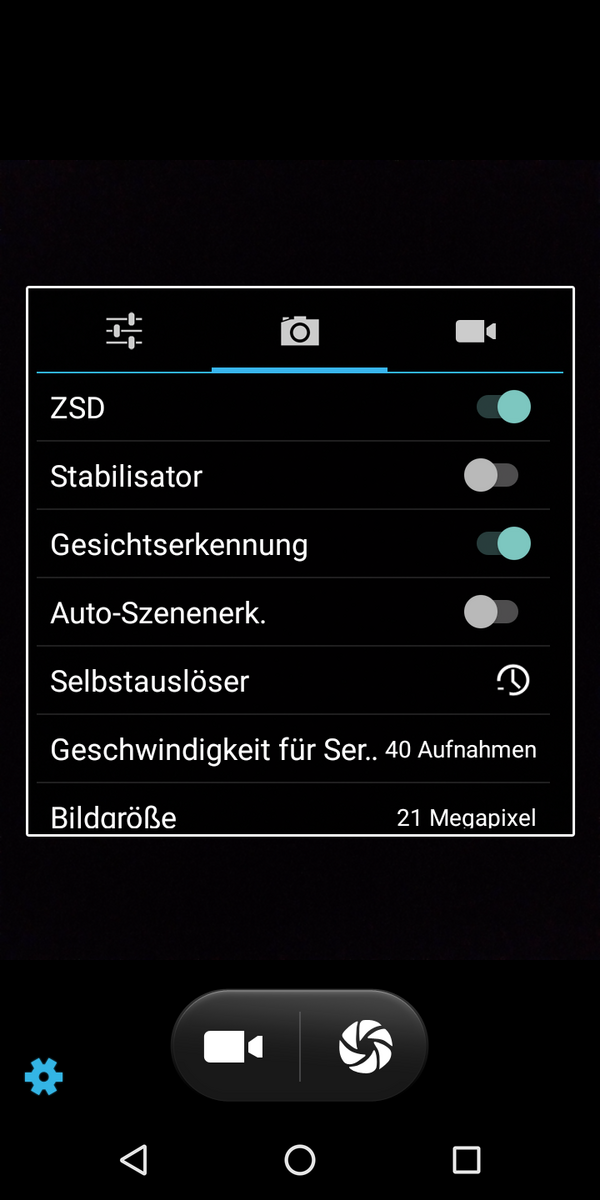This screenshot has width=600, height=1200.
Task: Change Geschwindigkeit für Serienaufnahmen setting
Action: pyautogui.click(x=293, y=749)
